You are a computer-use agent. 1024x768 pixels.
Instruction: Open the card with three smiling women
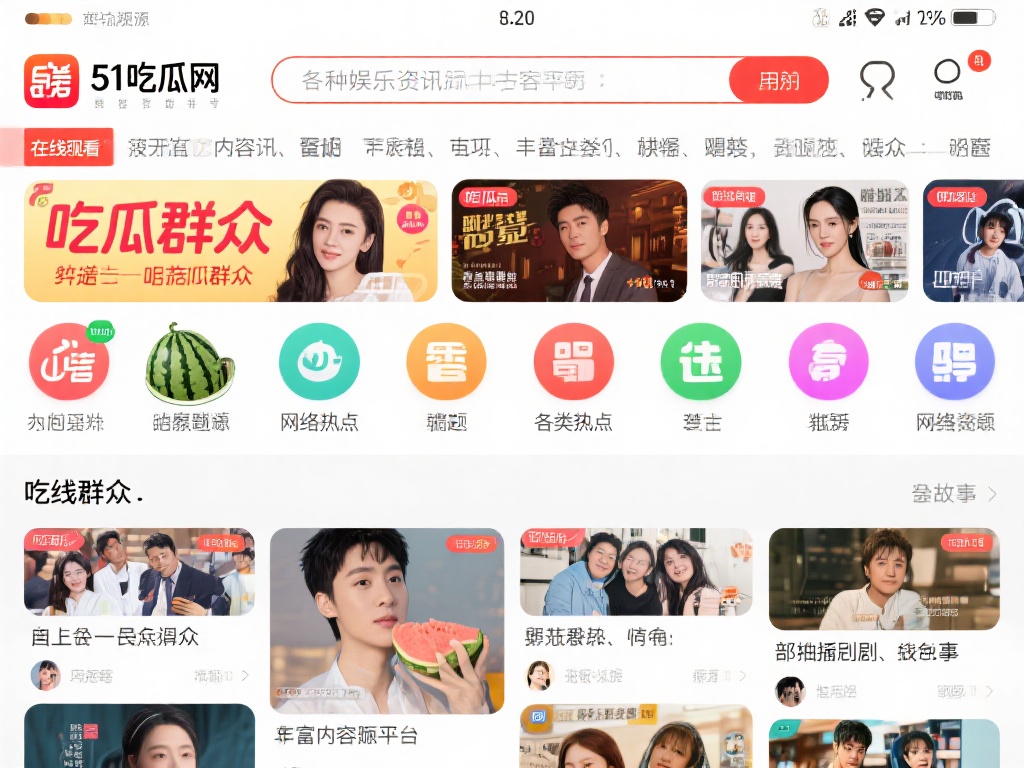pyautogui.click(x=636, y=572)
